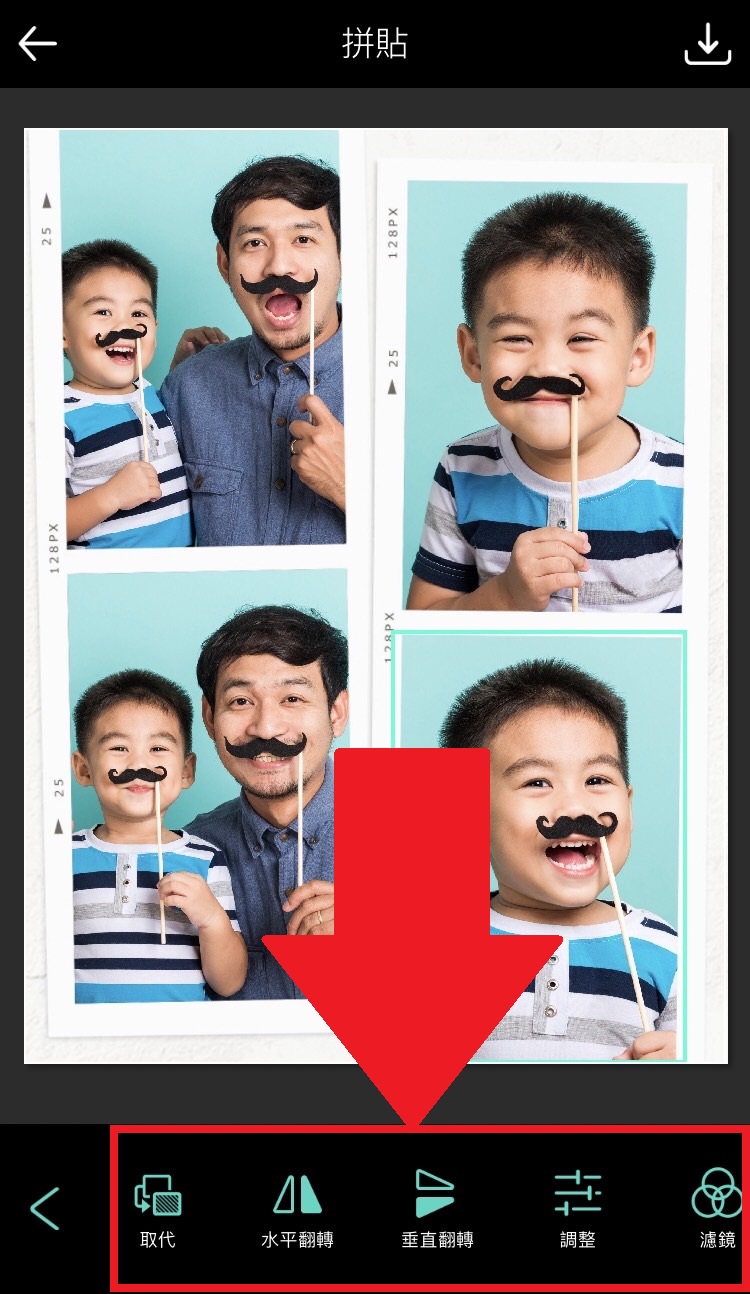Image resolution: width=750 pixels, height=1294 pixels.
Task: Apply 水平翻轉 horizontal flip
Action: click(x=297, y=1208)
